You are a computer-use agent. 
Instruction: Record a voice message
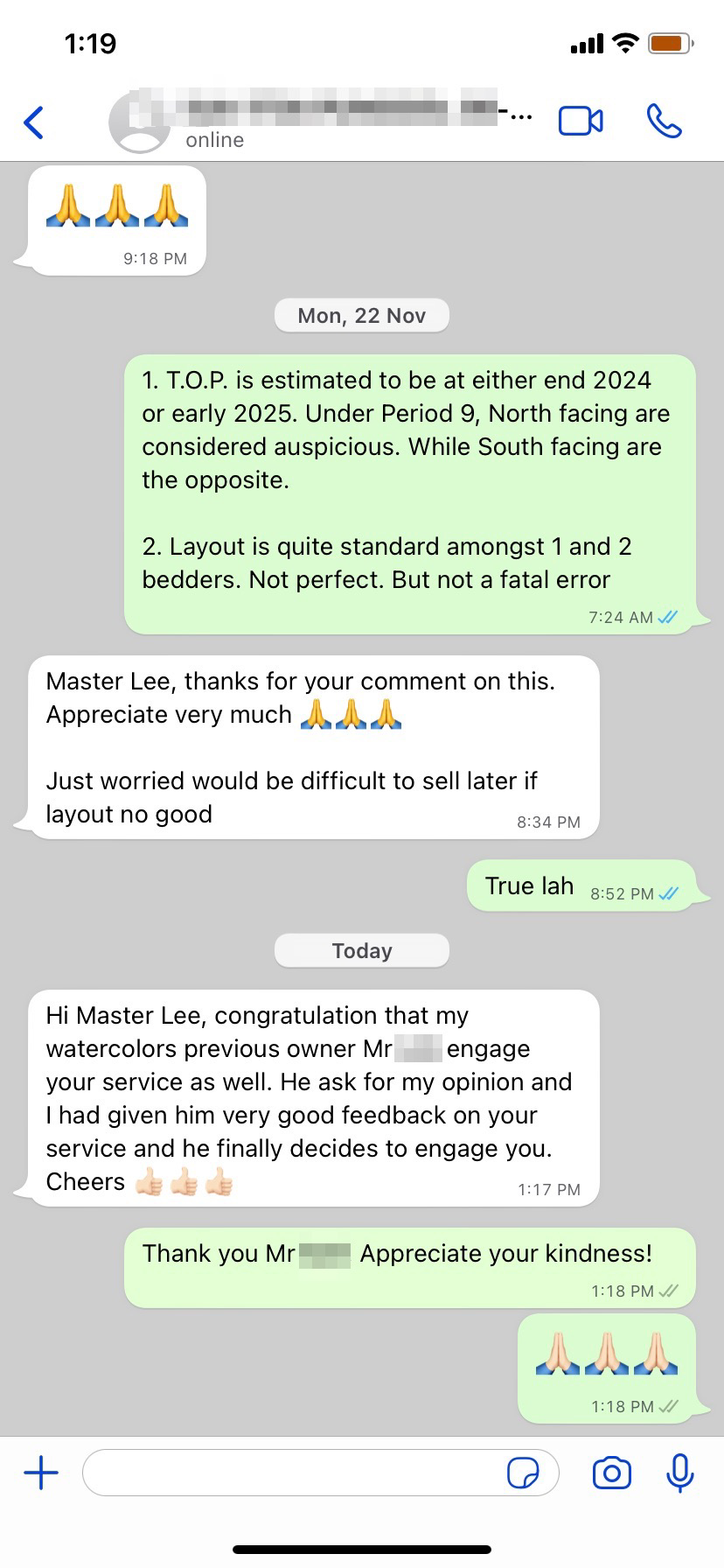pos(679,1473)
